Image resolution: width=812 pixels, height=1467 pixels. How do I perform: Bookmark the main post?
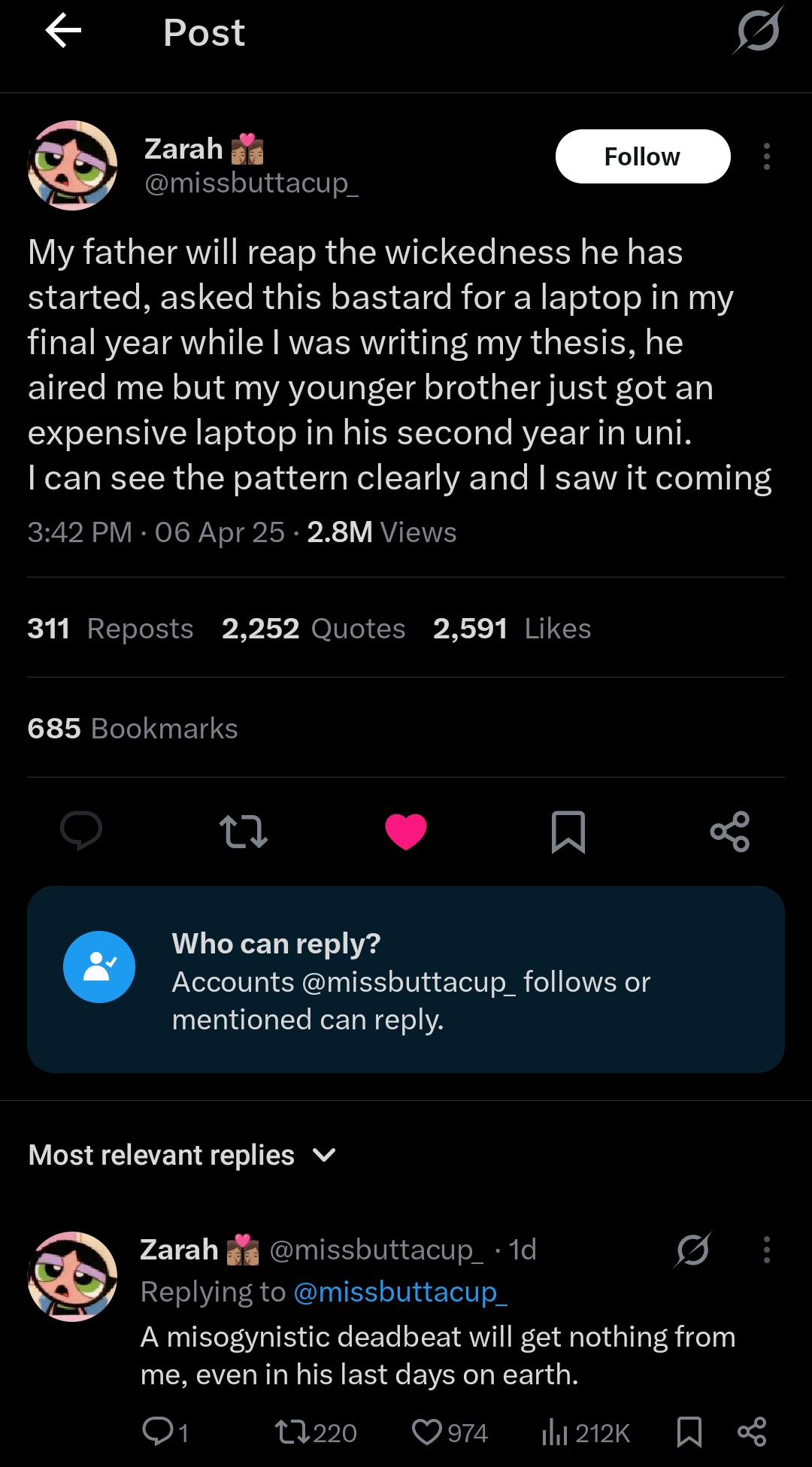coord(568,831)
